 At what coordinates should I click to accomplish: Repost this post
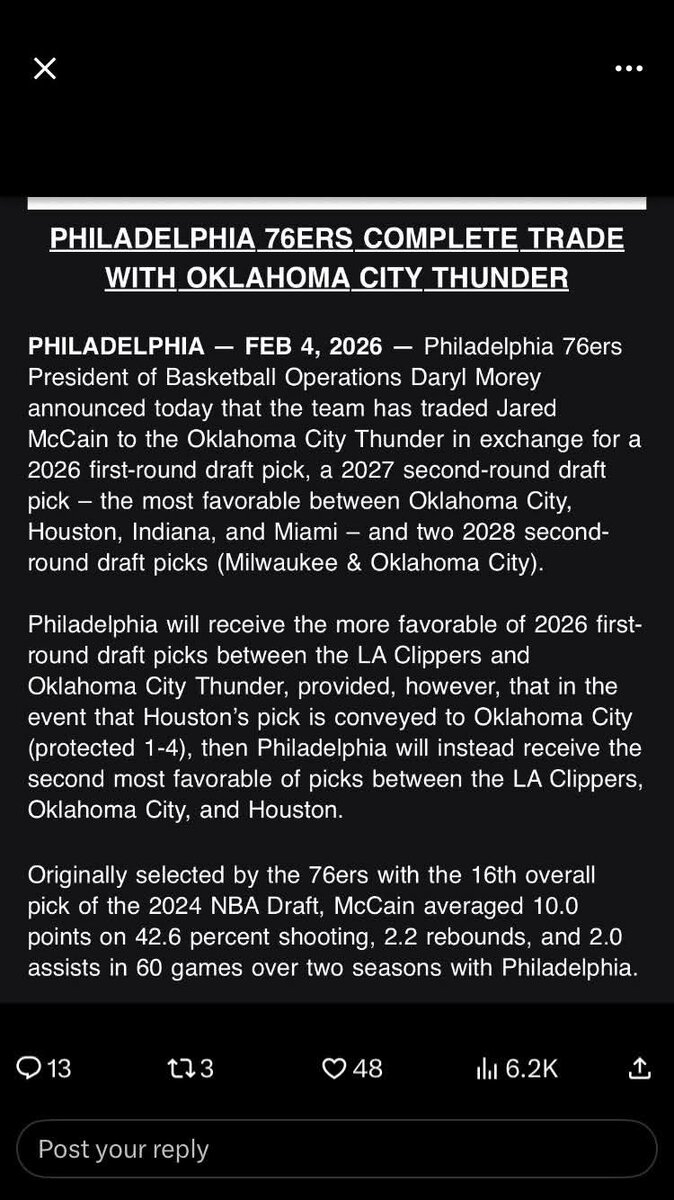point(179,1068)
